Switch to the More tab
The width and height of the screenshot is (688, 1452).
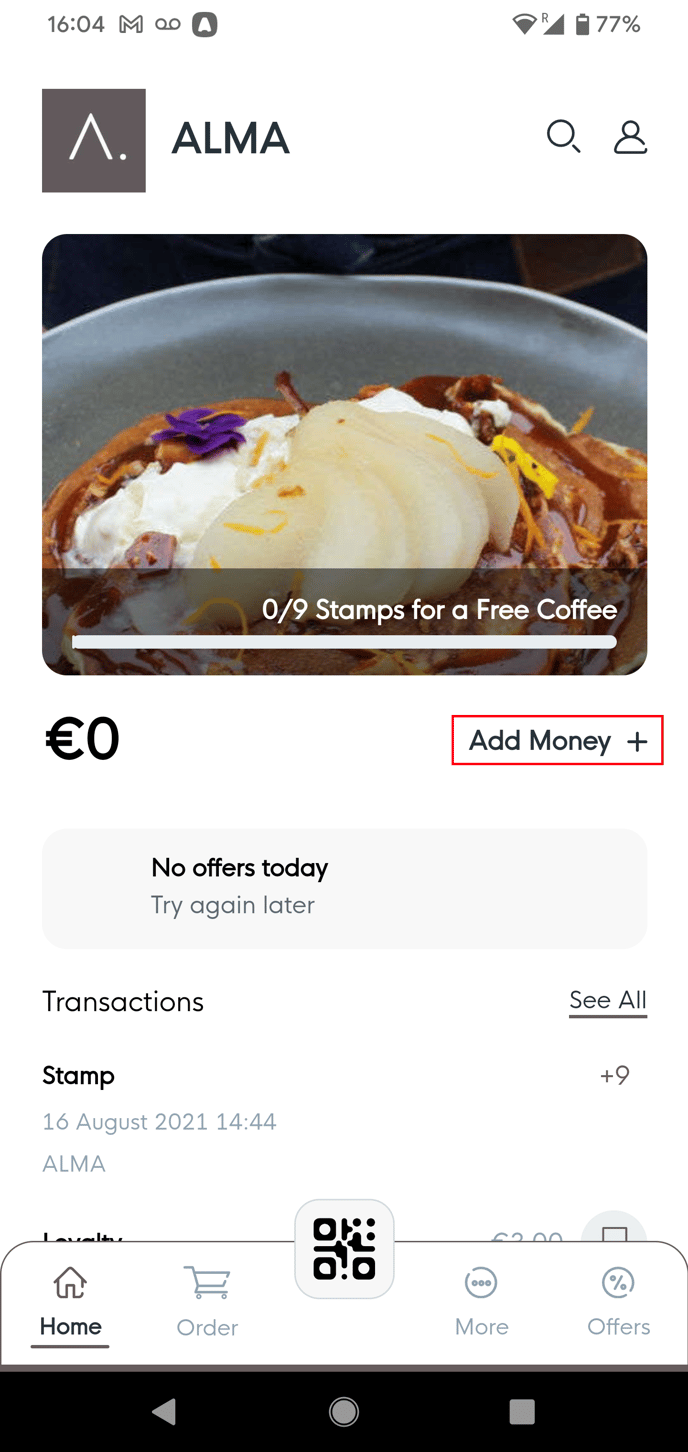pyautogui.click(x=481, y=1300)
